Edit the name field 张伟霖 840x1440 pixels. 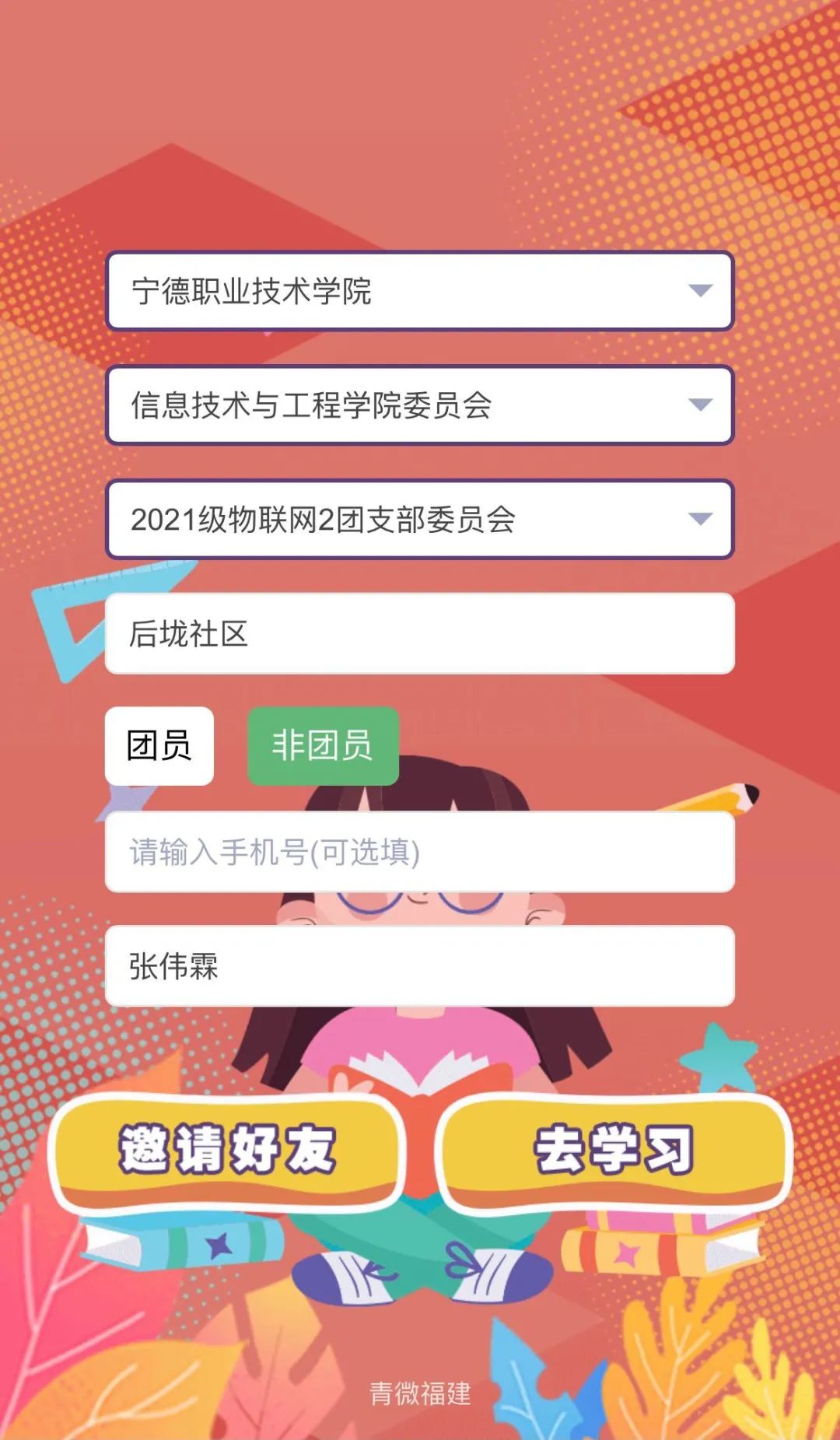click(x=420, y=965)
